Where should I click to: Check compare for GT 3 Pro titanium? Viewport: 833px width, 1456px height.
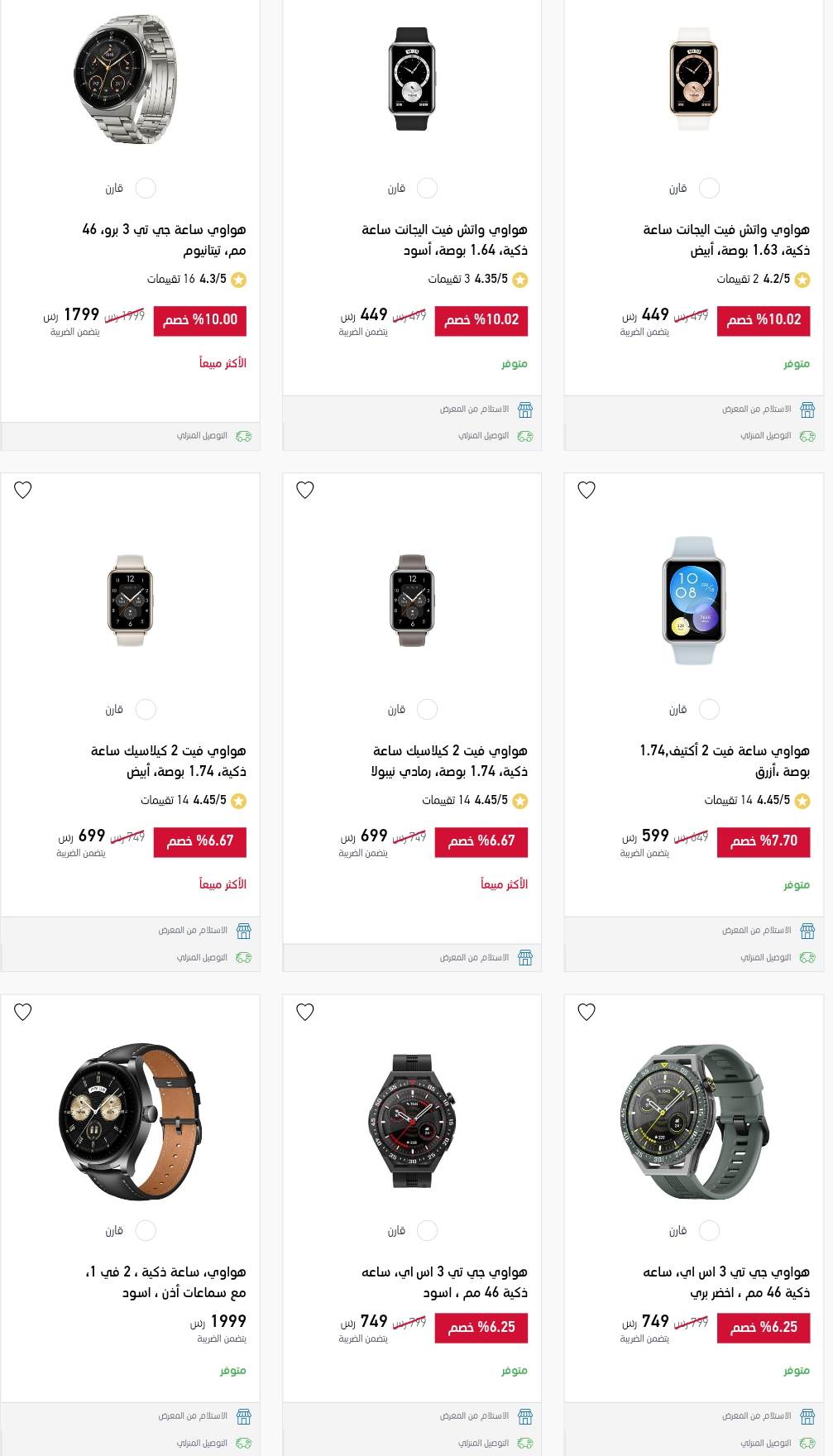tap(146, 188)
